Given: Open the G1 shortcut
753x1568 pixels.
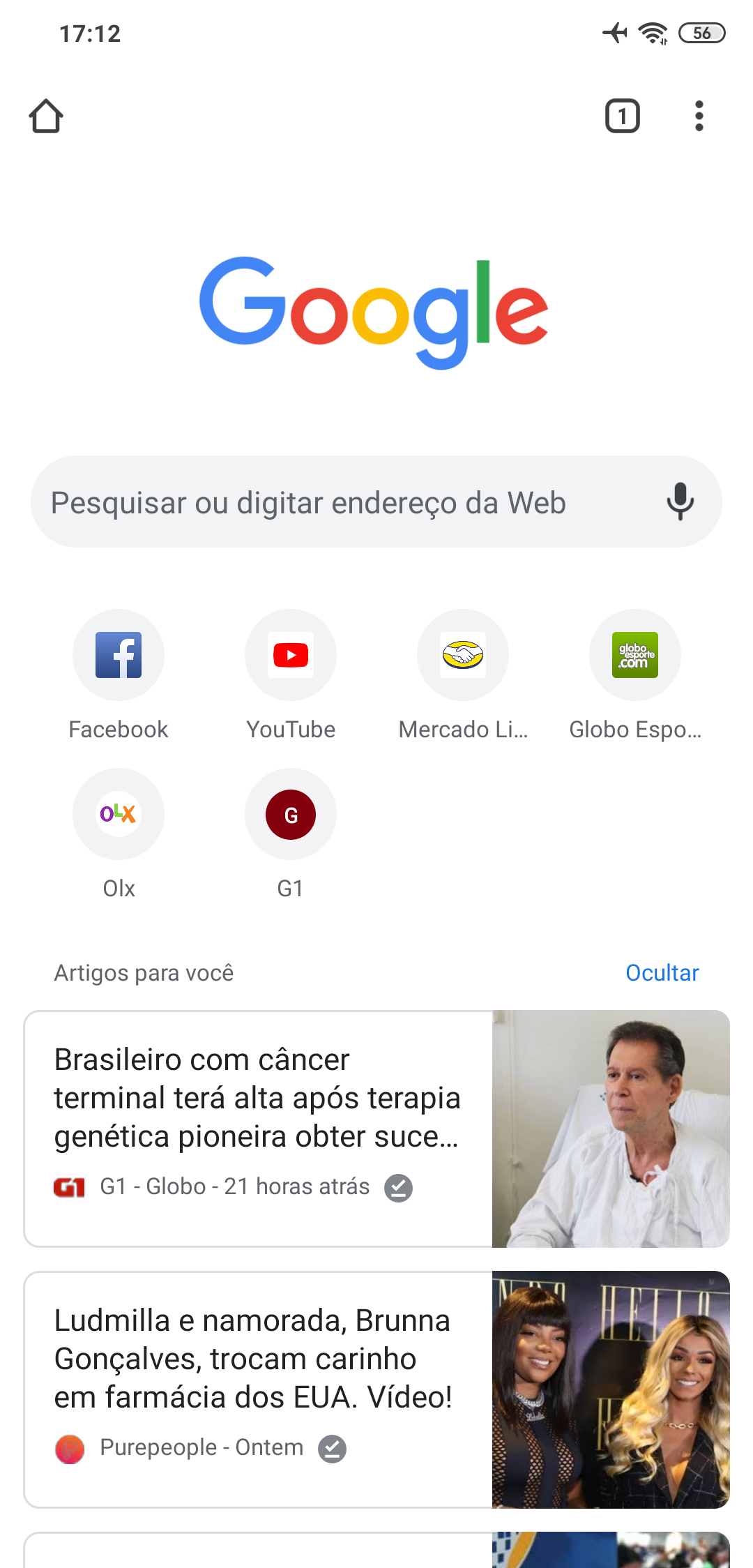Looking at the screenshot, I should 291,815.
